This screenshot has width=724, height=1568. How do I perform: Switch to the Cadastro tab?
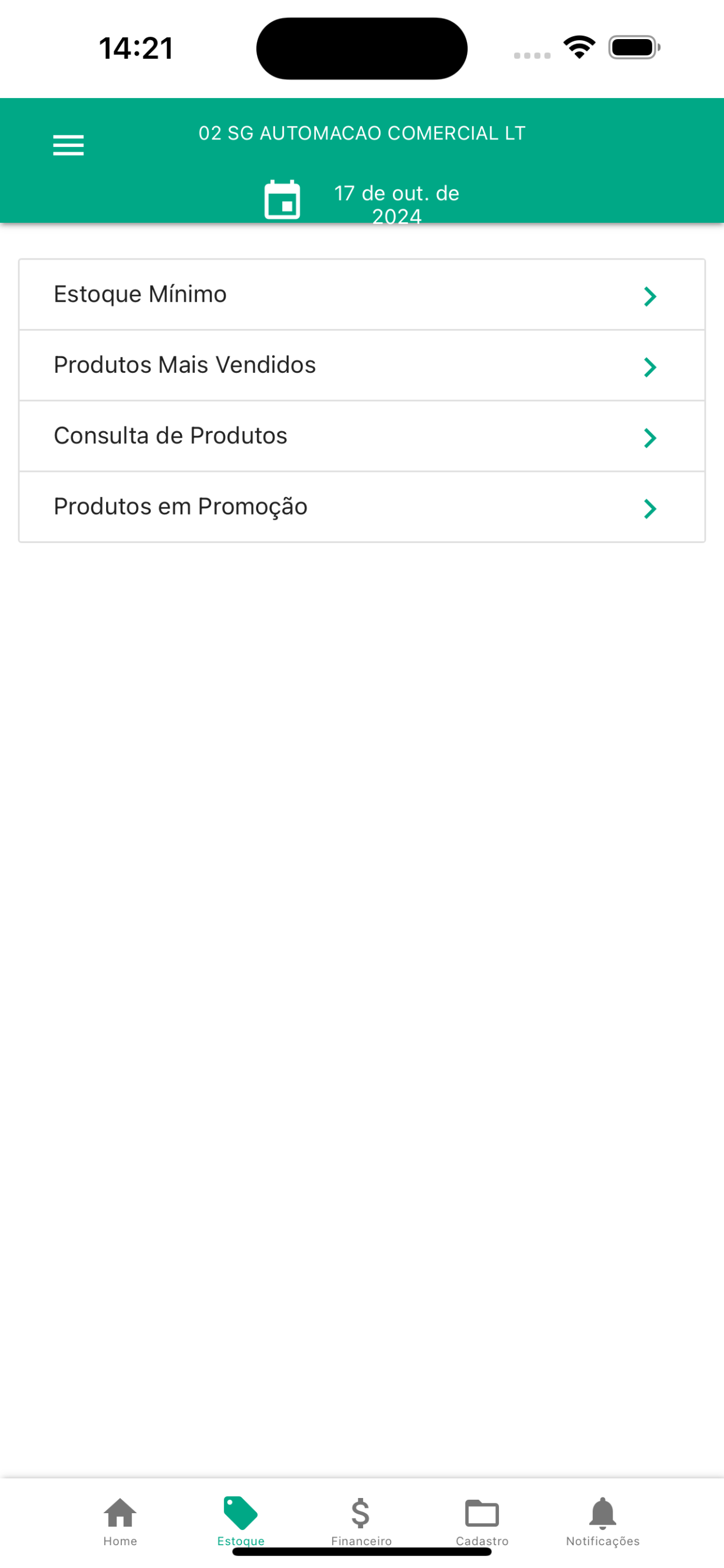[x=482, y=1522]
